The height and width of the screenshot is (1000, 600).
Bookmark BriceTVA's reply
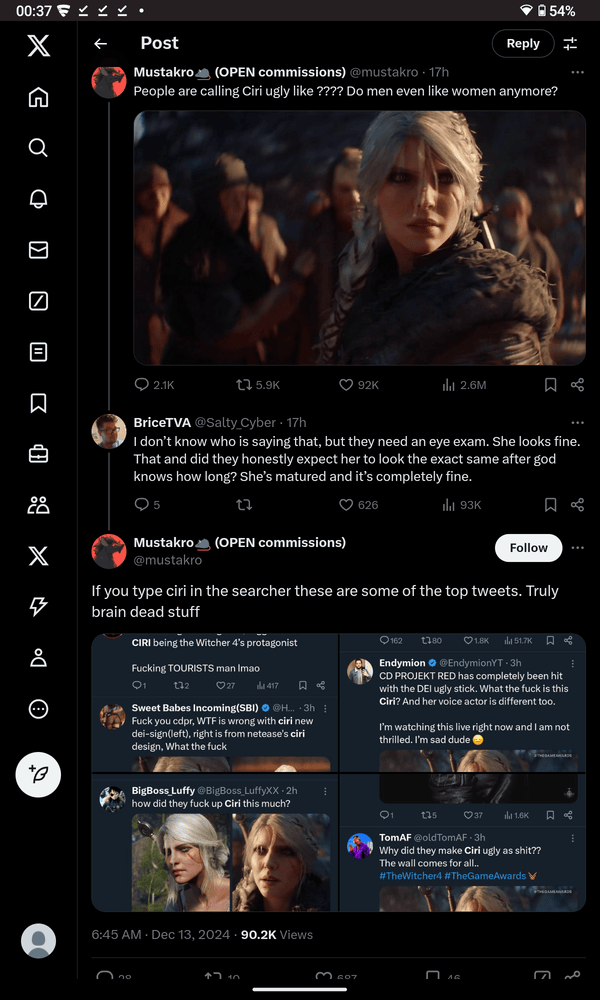coord(550,505)
